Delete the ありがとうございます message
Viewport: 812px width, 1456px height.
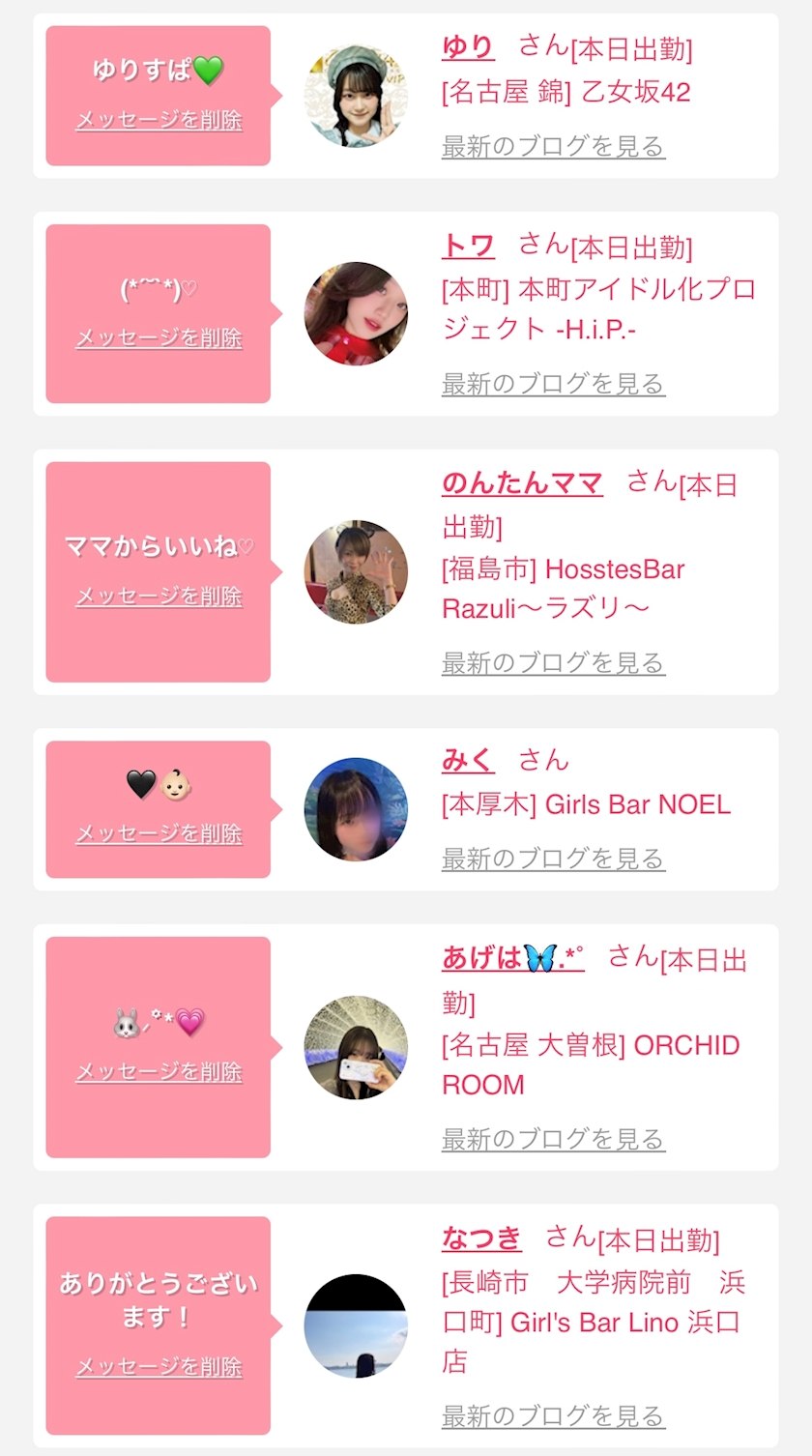(x=159, y=1367)
